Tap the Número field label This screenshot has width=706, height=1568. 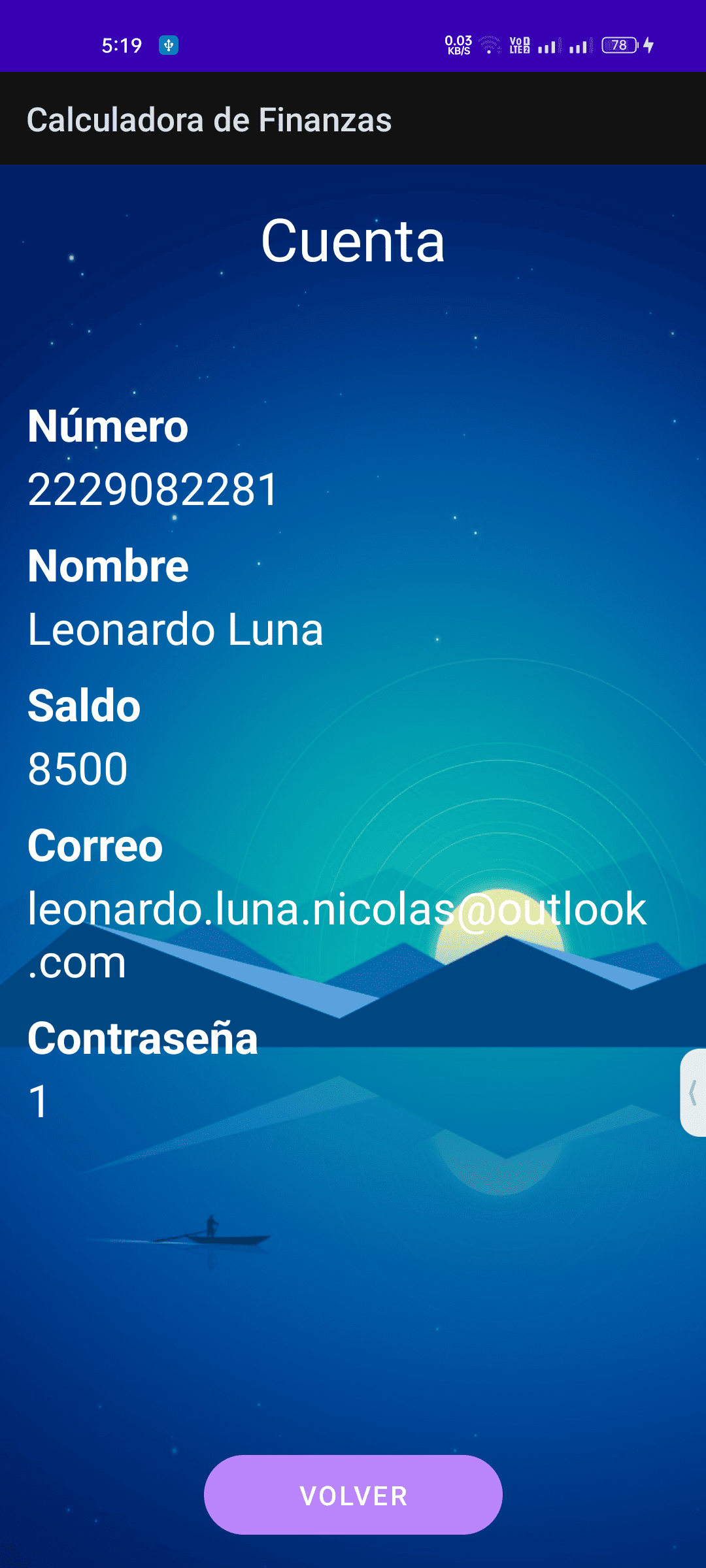tap(107, 428)
